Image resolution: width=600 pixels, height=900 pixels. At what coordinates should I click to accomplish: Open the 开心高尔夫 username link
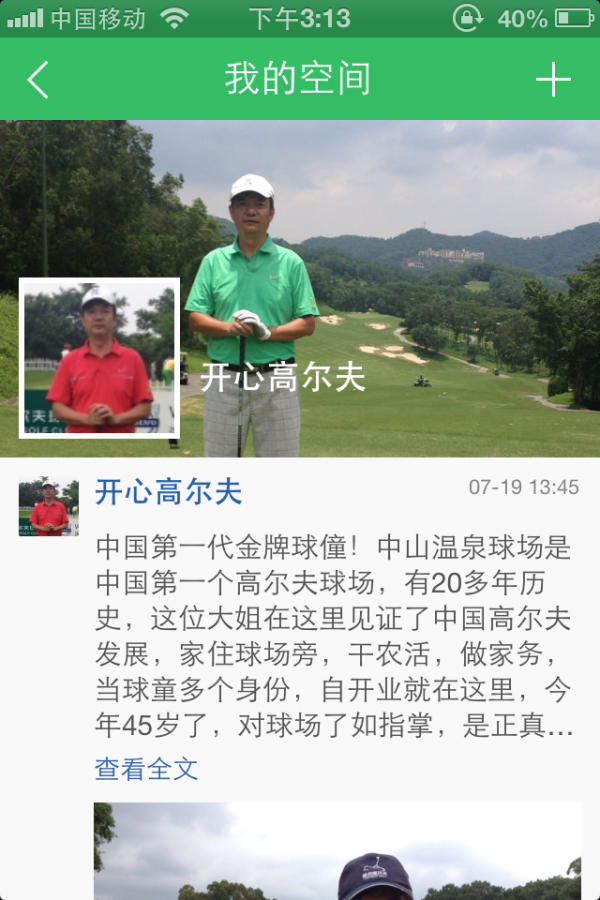click(168, 492)
